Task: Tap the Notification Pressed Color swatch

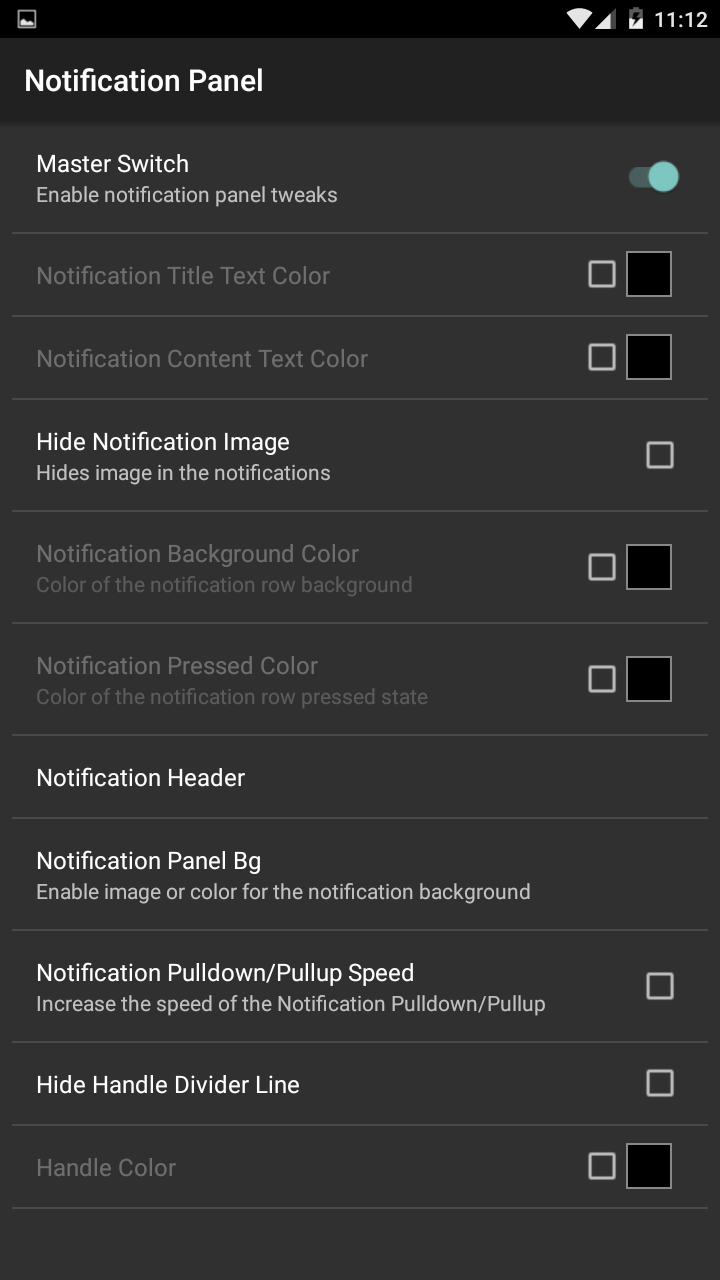Action: 648,679
